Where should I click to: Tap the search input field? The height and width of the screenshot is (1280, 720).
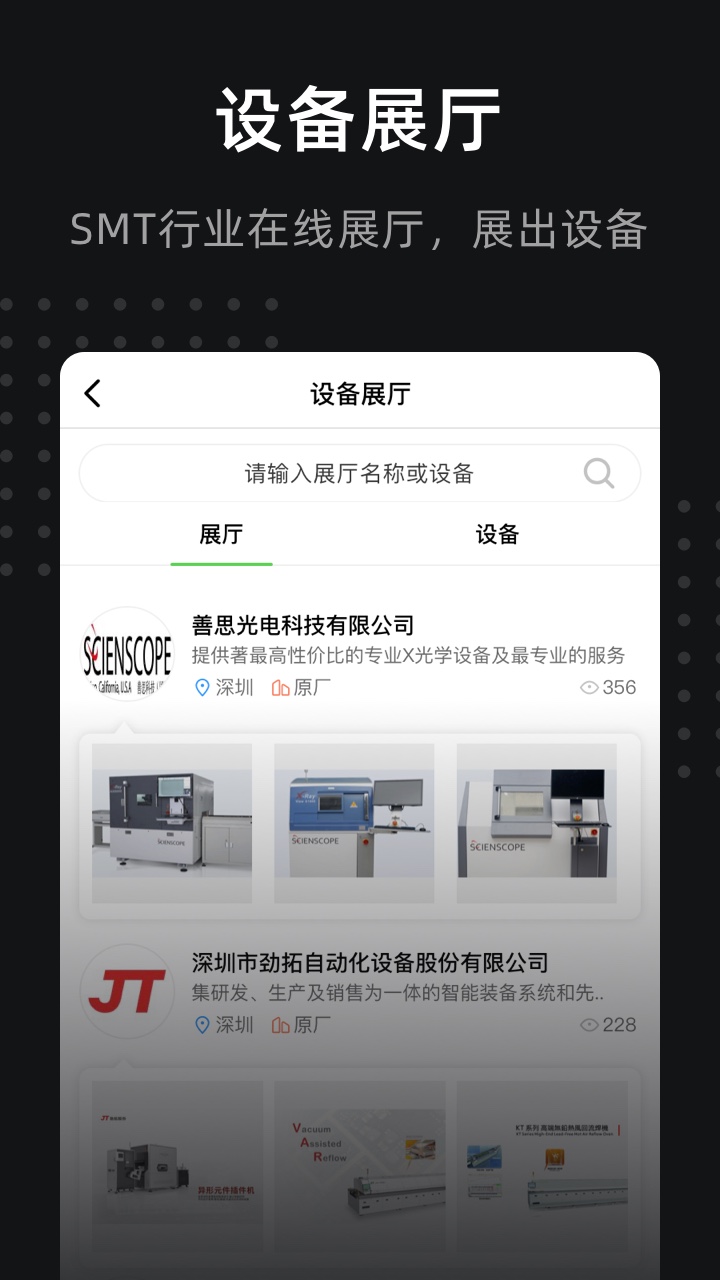click(x=360, y=473)
